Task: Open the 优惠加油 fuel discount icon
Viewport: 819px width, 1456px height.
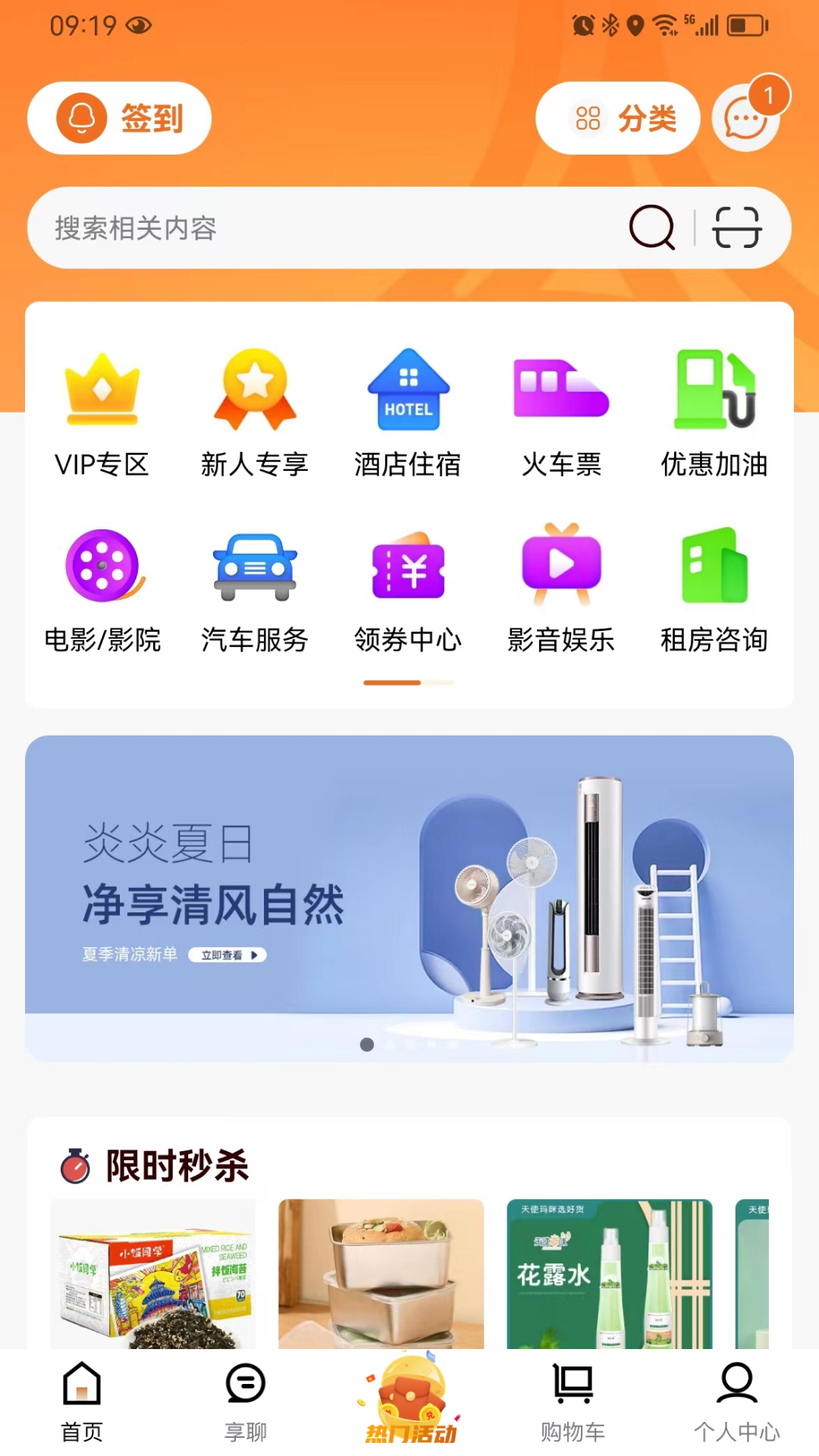Action: pyautogui.click(x=714, y=391)
